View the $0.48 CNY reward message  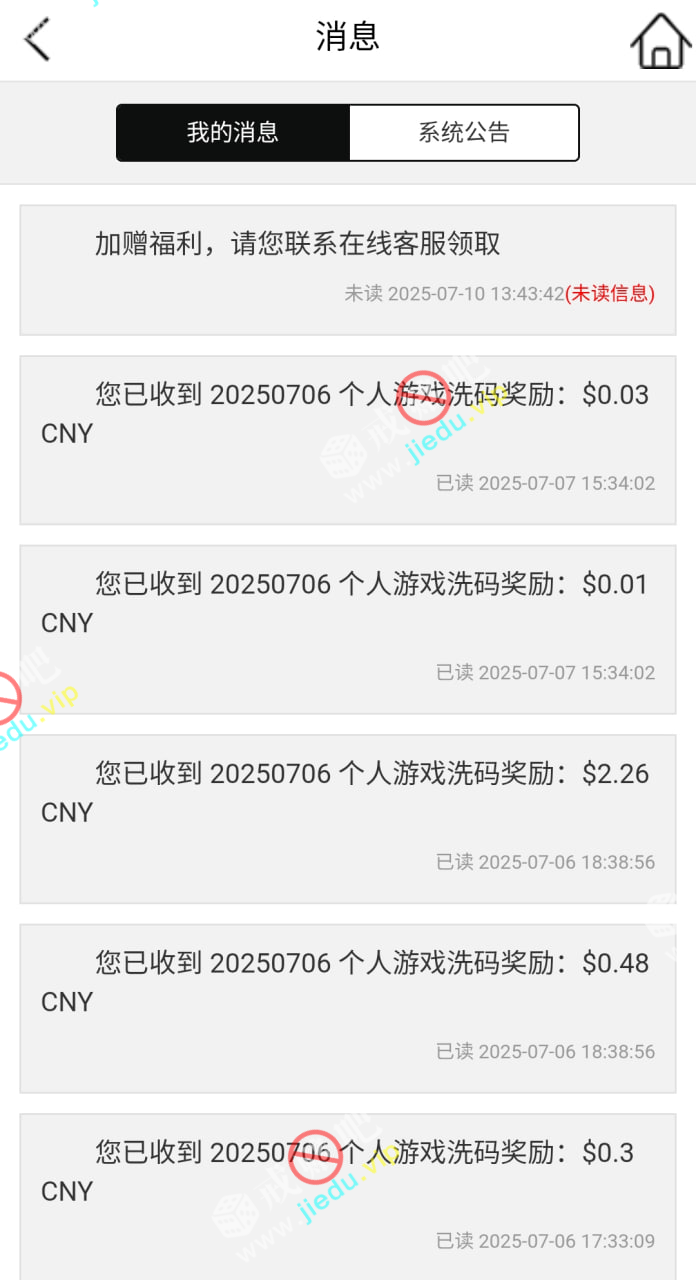click(x=348, y=1008)
